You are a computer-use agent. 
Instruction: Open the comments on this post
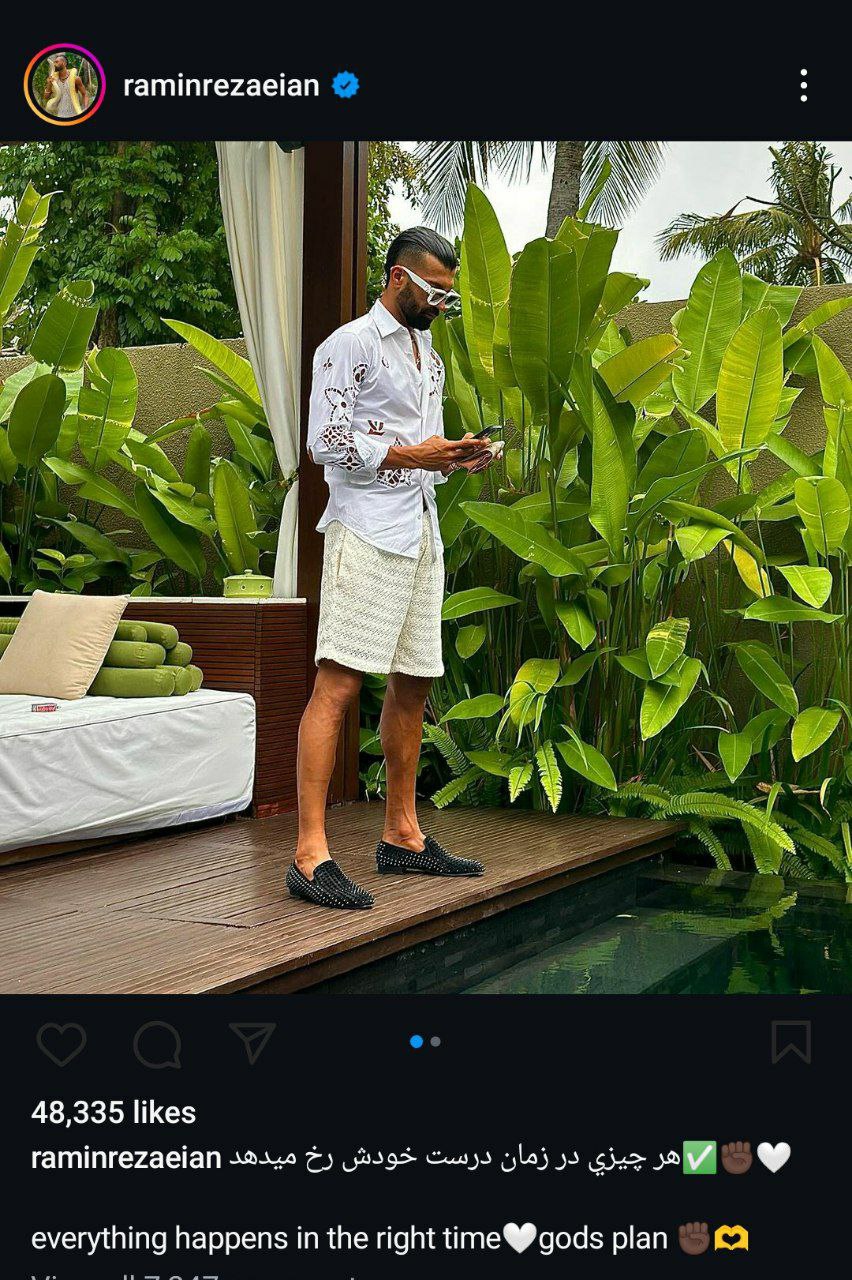point(157,1044)
